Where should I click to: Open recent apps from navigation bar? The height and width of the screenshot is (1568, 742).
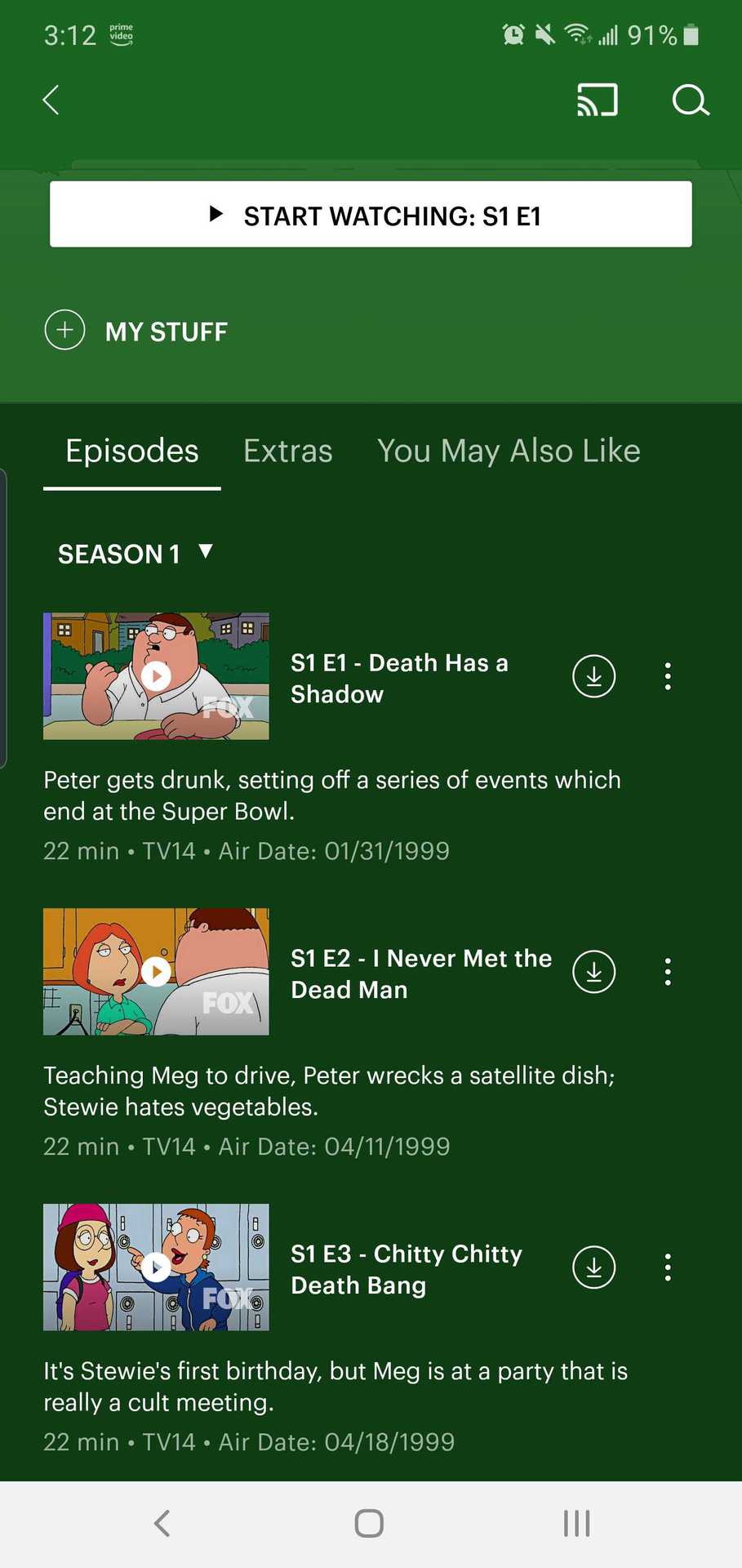(x=576, y=1523)
